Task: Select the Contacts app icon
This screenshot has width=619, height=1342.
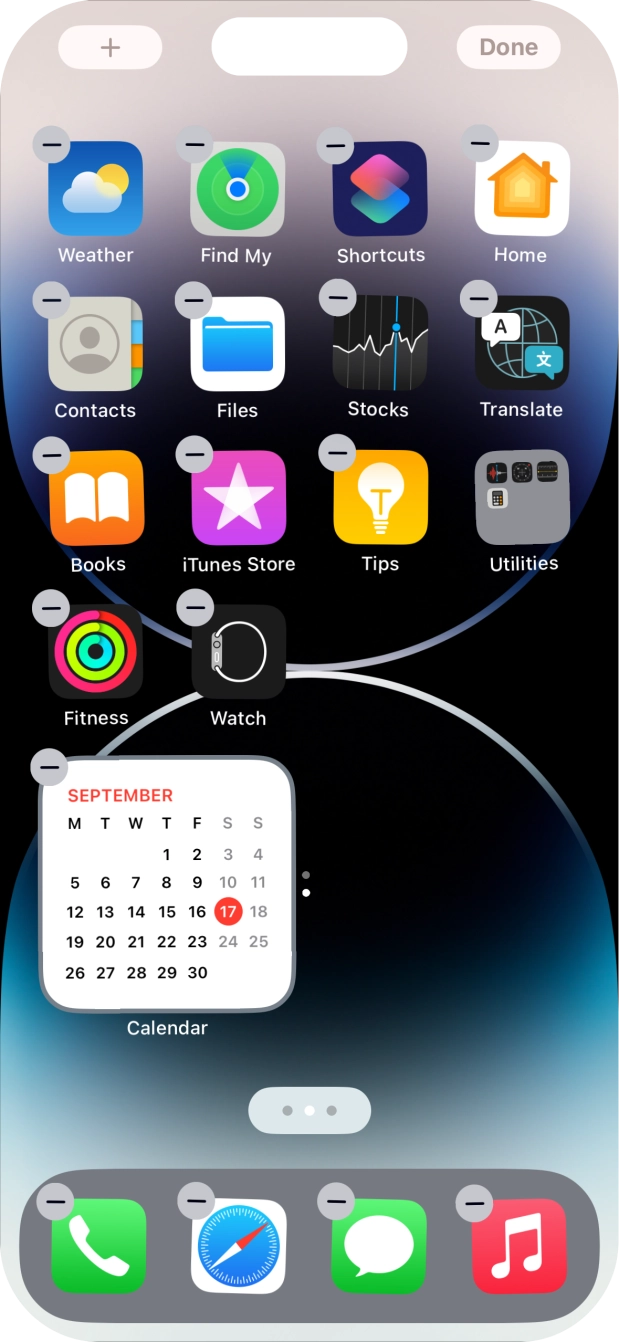Action: 95,343
